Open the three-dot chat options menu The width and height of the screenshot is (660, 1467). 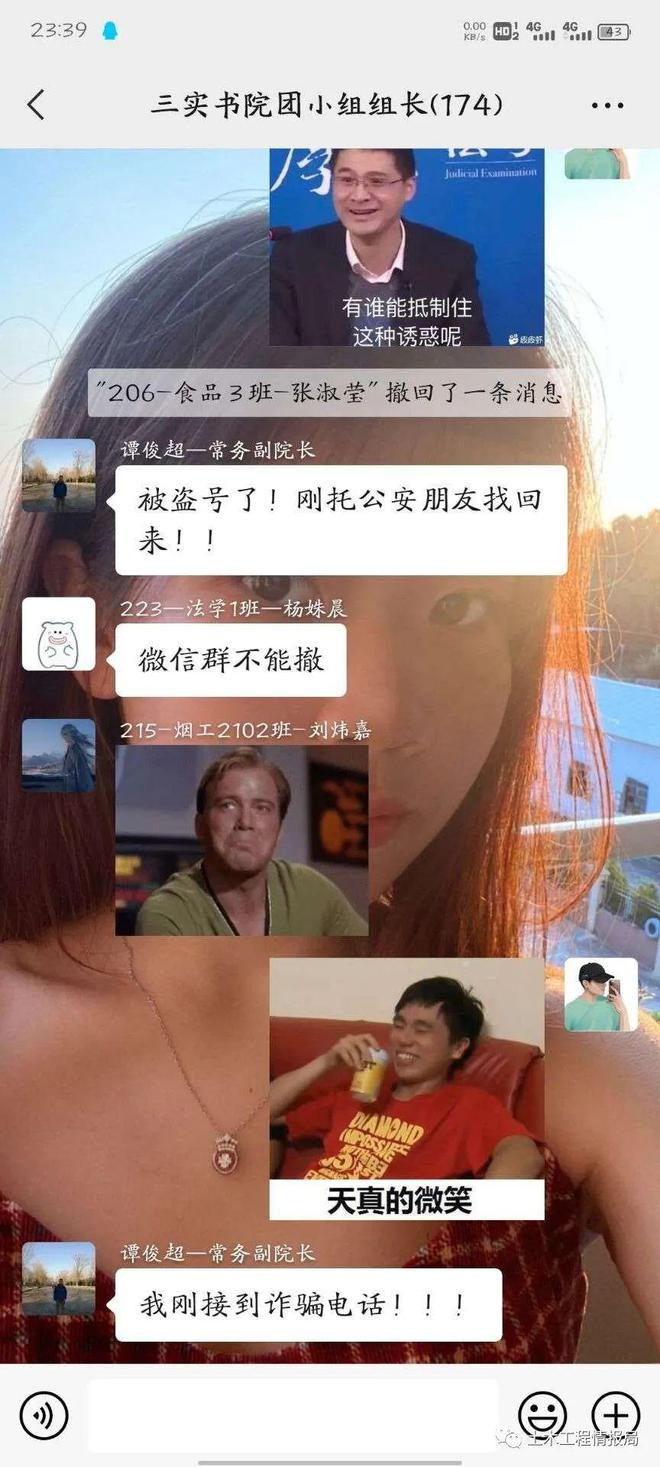click(x=607, y=105)
